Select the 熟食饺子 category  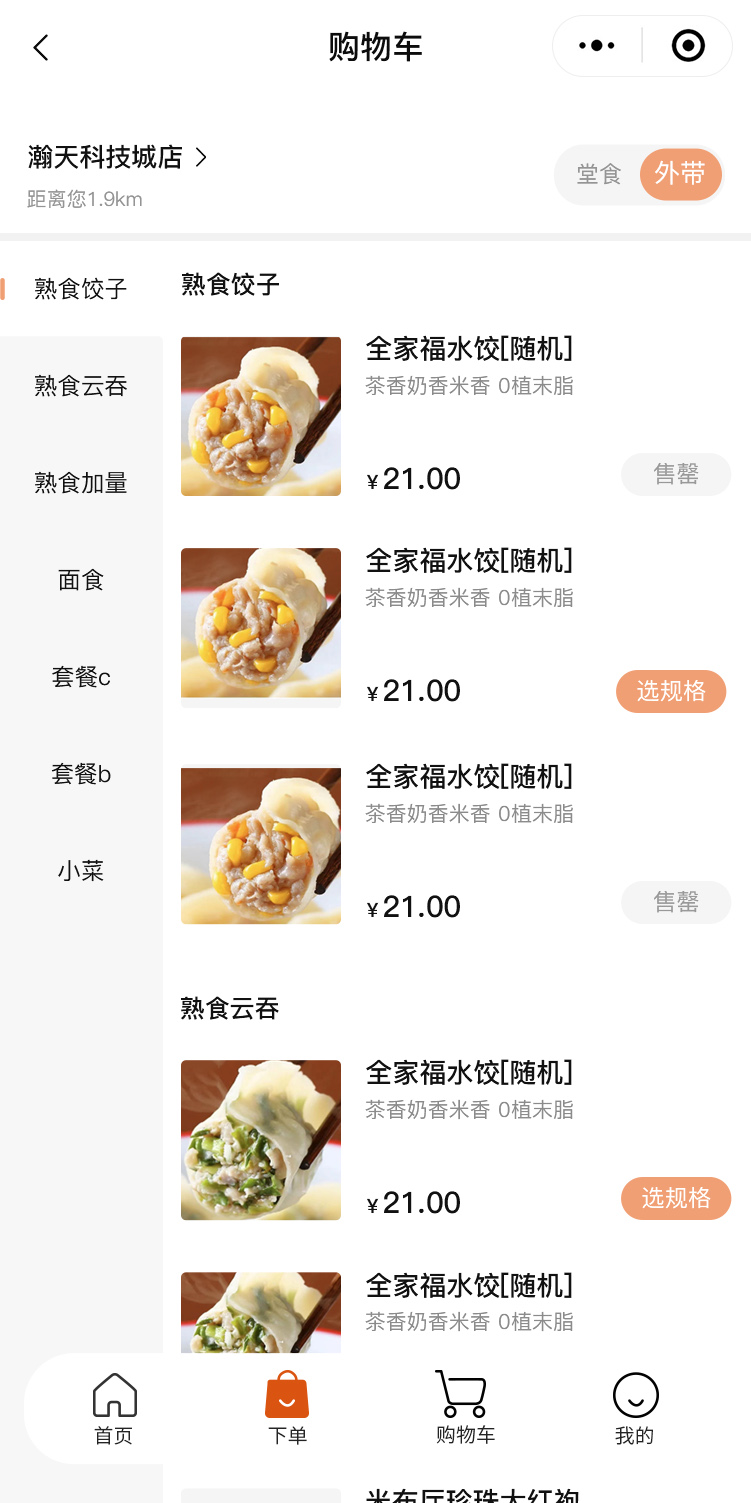point(81,289)
